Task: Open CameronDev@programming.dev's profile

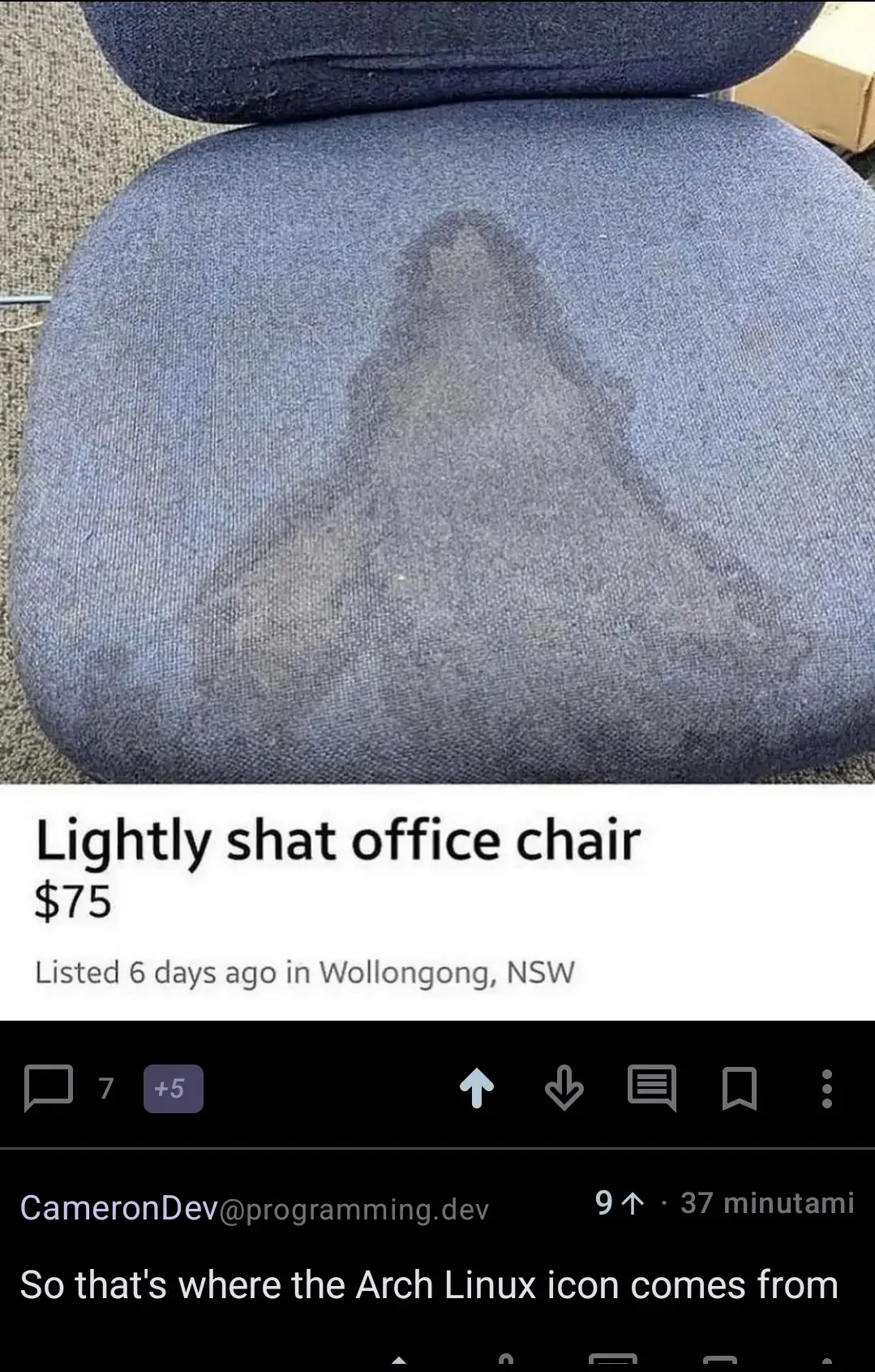Action: [x=254, y=1208]
